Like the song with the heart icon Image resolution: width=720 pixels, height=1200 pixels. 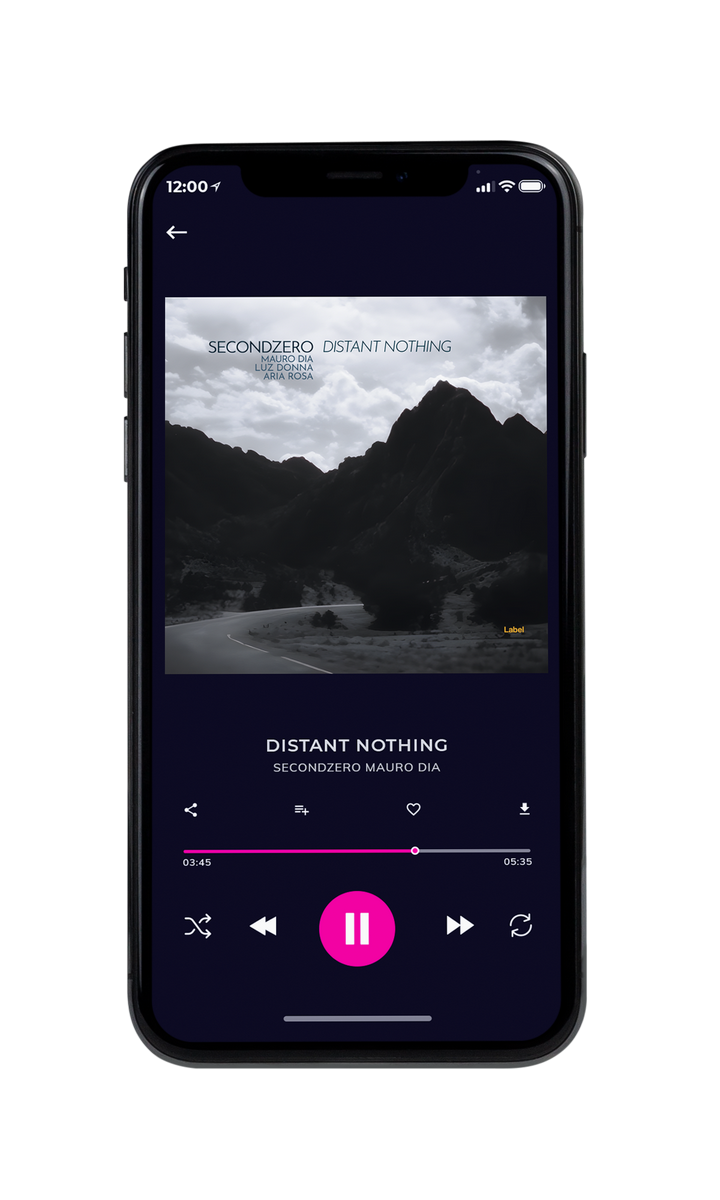point(413,810)
